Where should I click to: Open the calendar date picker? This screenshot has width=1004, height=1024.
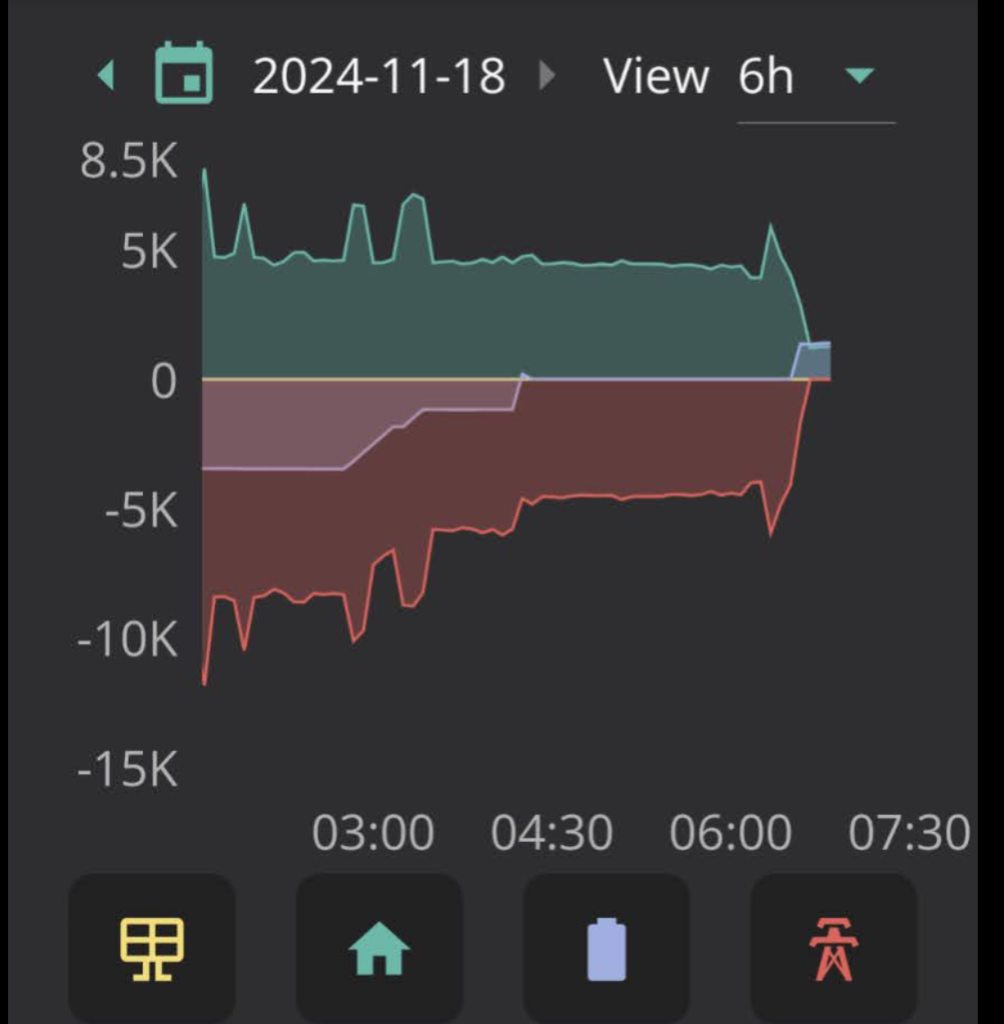point(184,74)
